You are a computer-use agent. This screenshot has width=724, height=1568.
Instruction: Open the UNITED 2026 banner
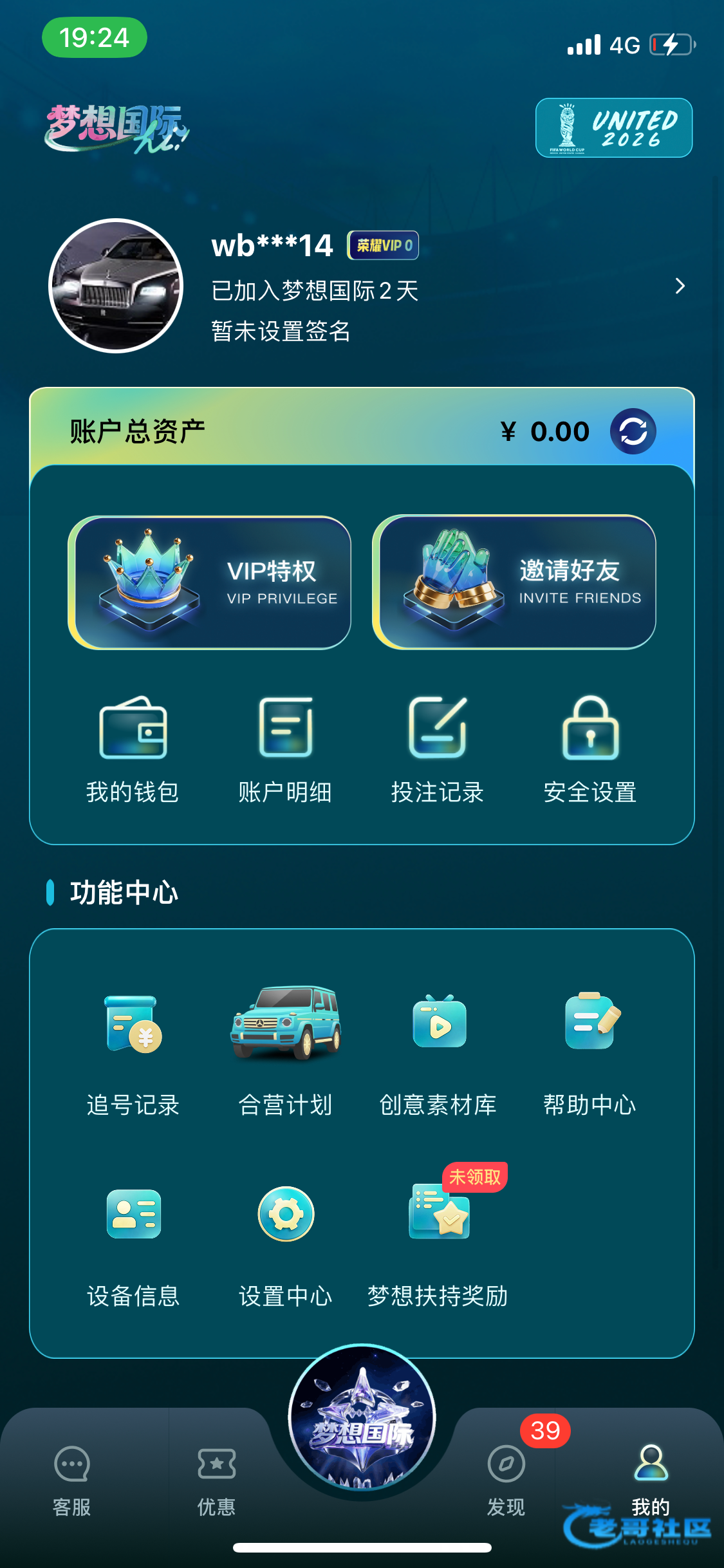pos(613,127)
